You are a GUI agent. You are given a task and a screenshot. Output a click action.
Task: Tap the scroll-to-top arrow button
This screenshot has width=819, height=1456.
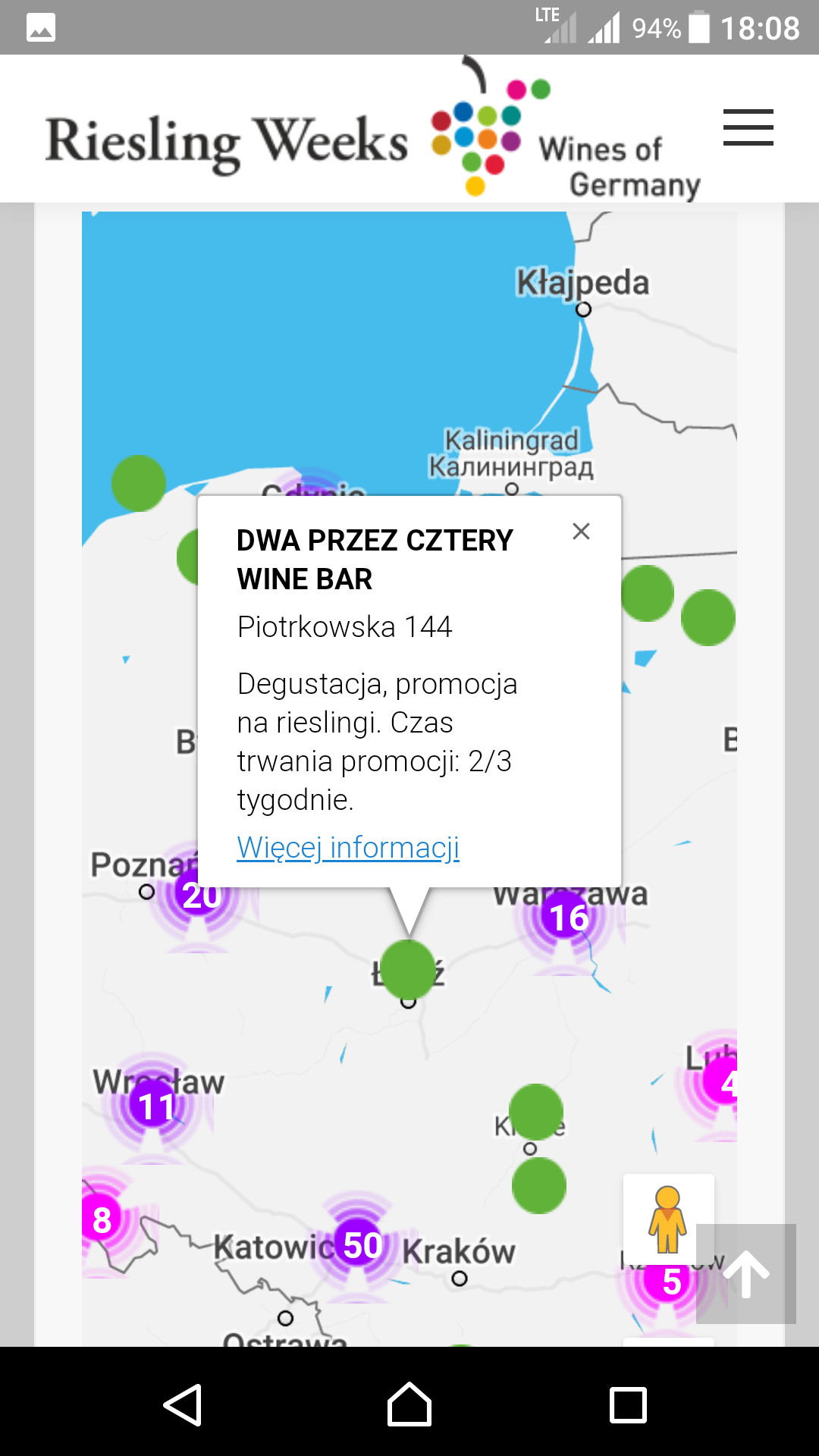pos(746,1274)
